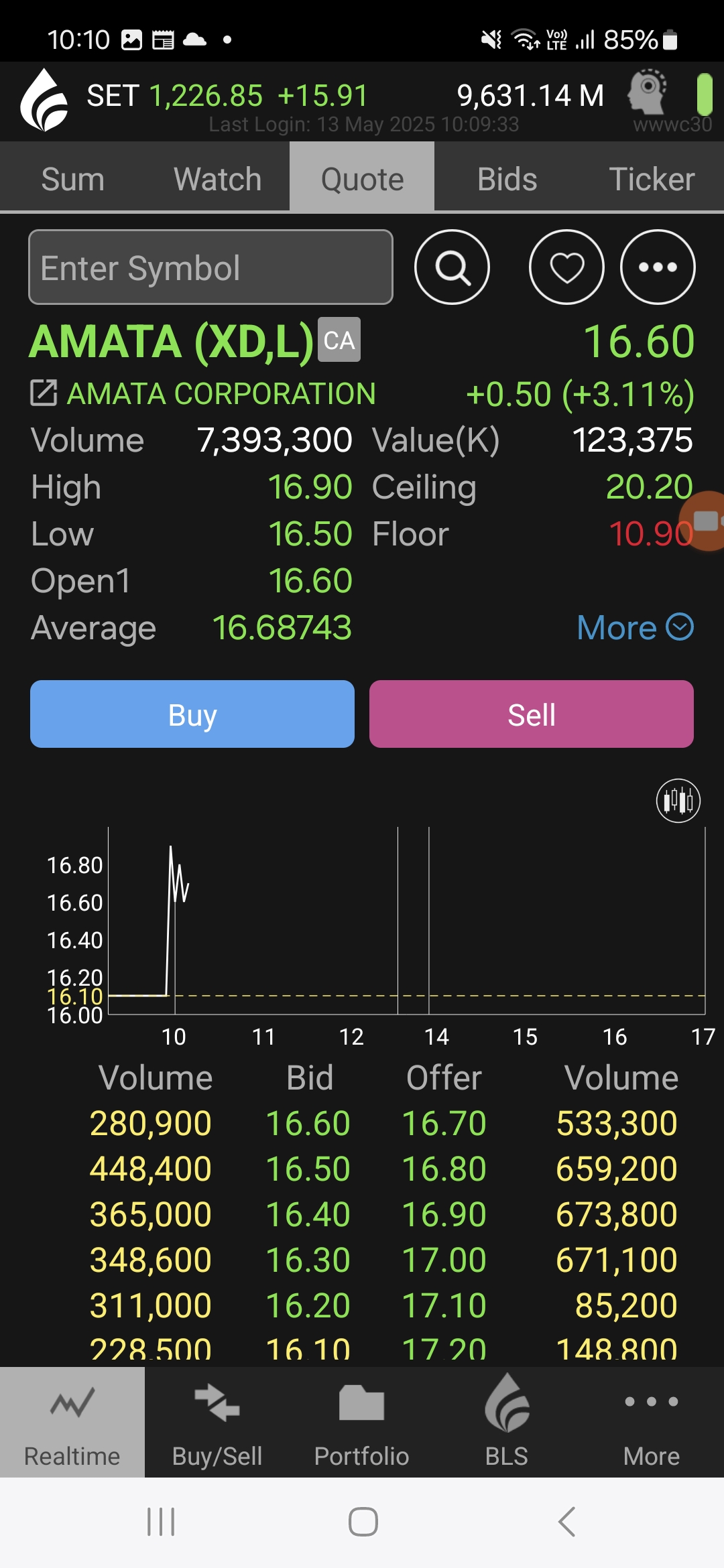The height and width of the screenshot is (1568, 724).
Task: Go back with system back button
Action: (x=567, y=1522)
